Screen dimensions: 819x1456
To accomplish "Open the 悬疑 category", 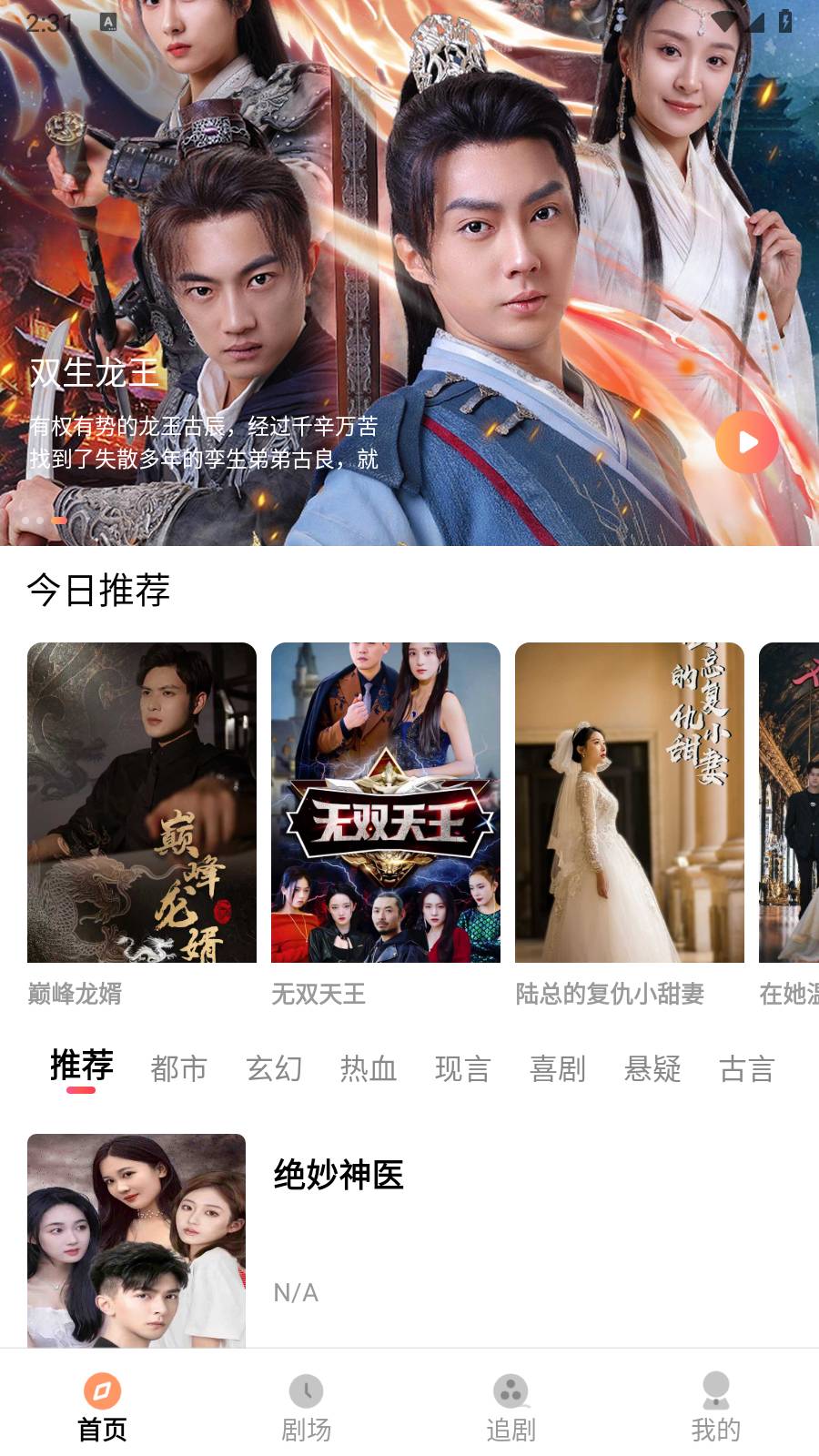I will pos(652,1068).
